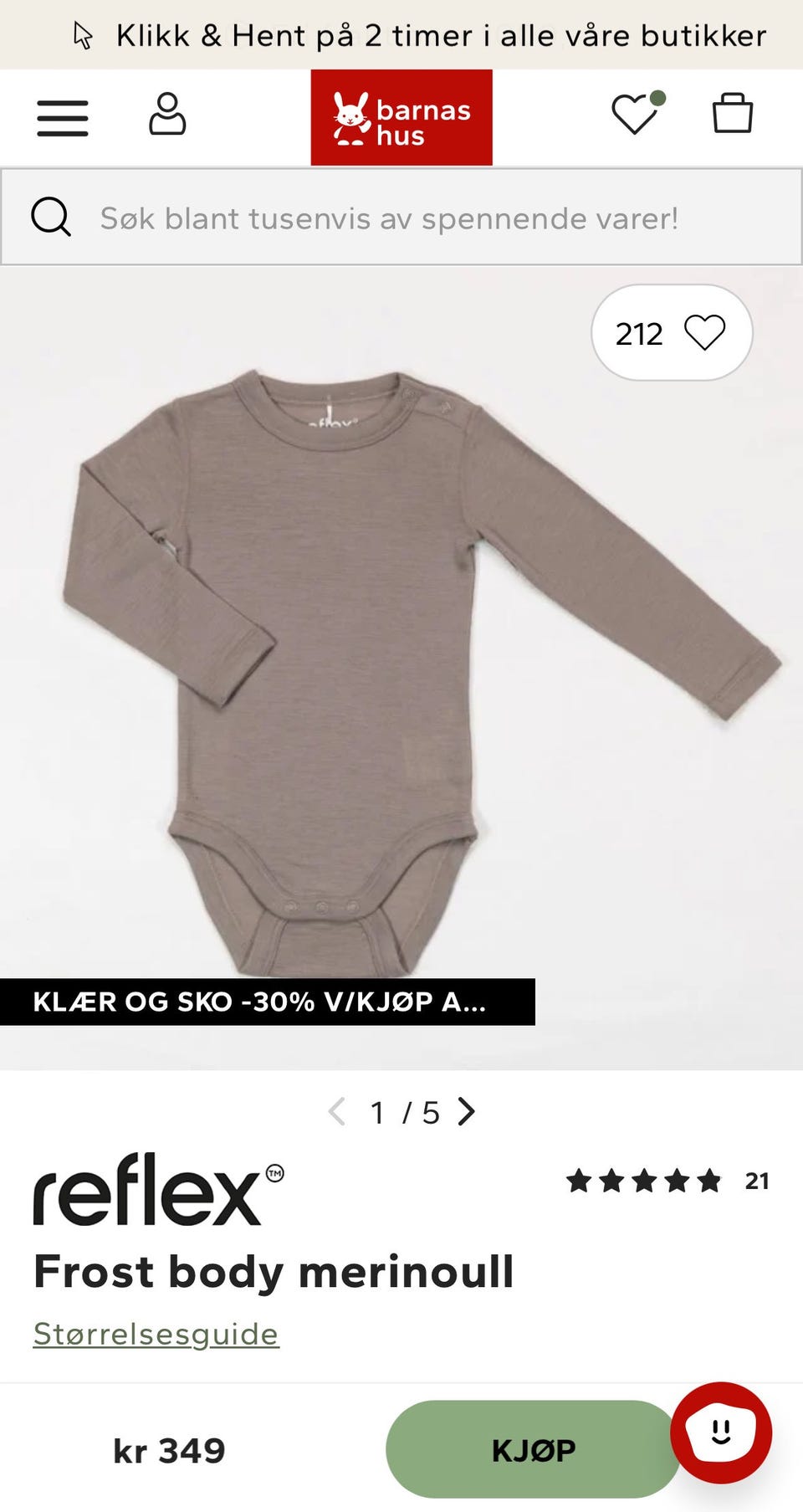Screen dimensions: 803x1512
Task: Open the chat assistant bubble
Action: 721,1433
